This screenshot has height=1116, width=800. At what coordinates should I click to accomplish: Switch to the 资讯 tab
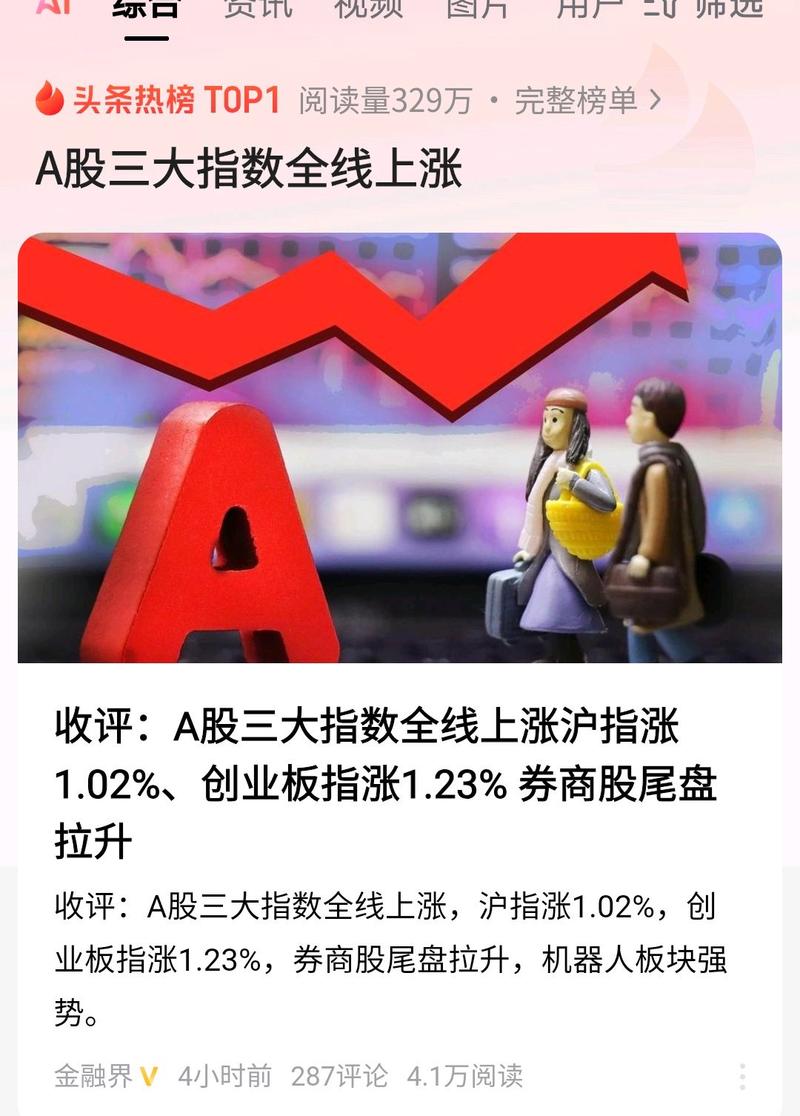(258, 8)
